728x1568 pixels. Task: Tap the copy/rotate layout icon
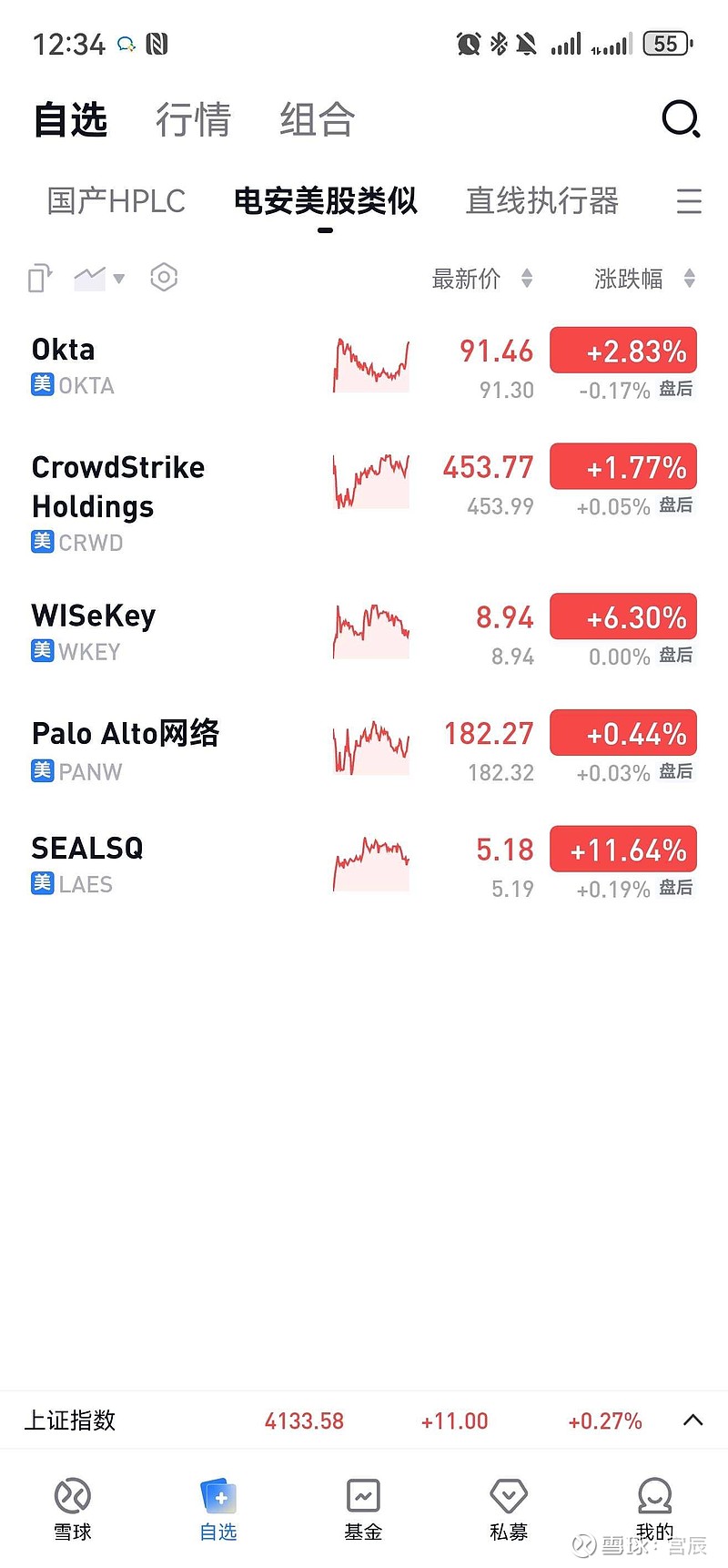point(40,278)
